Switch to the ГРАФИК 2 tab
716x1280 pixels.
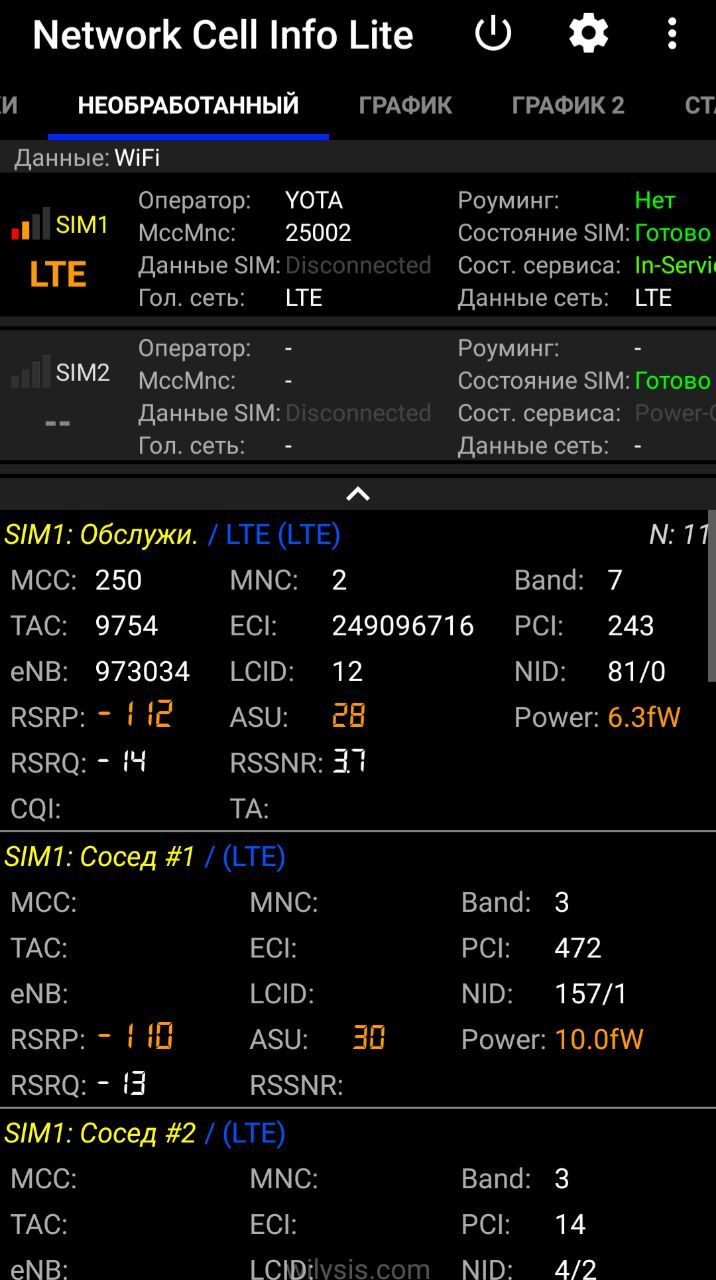click(568, 106)
